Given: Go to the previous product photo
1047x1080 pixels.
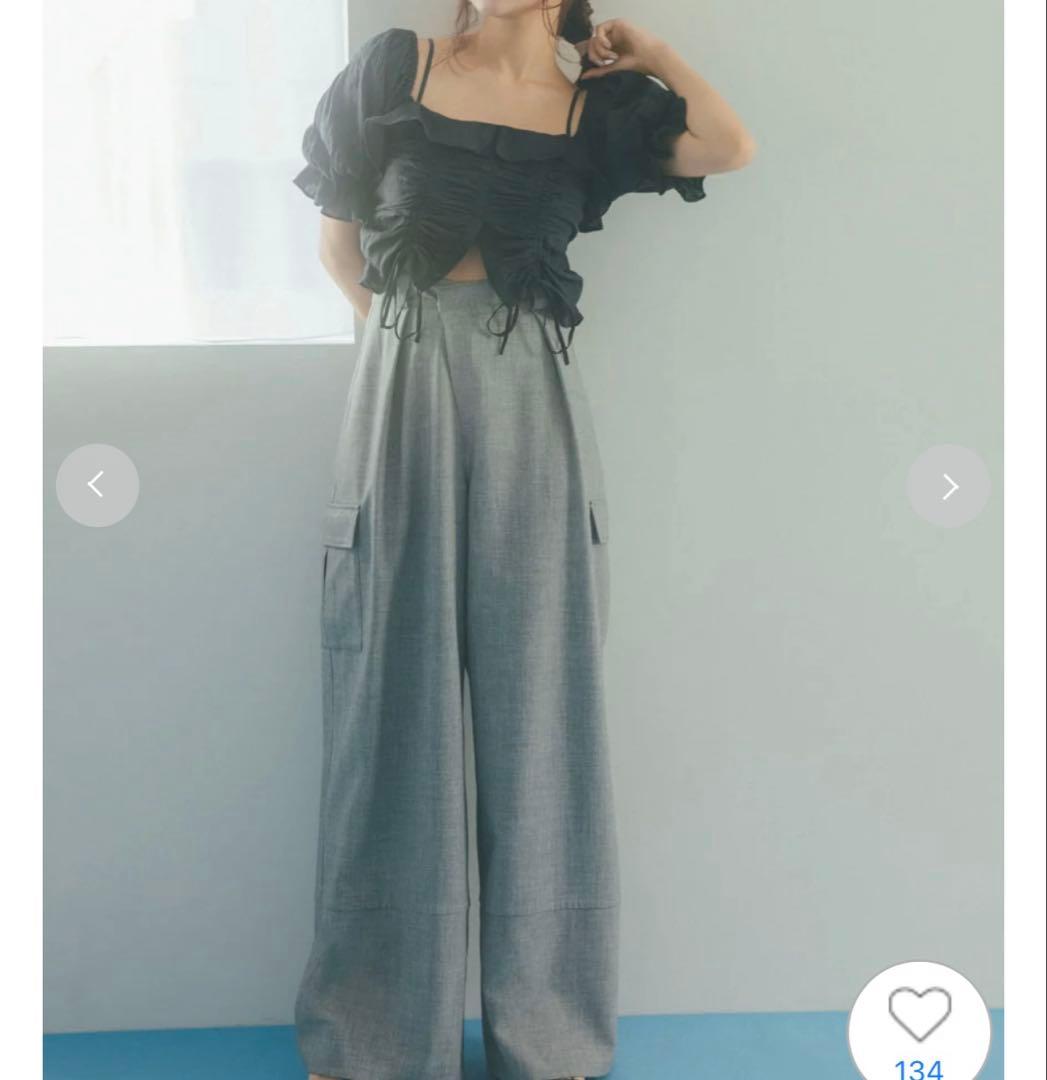Looking at the screenshot, I should pyautogui.click(x=97, y=486).
